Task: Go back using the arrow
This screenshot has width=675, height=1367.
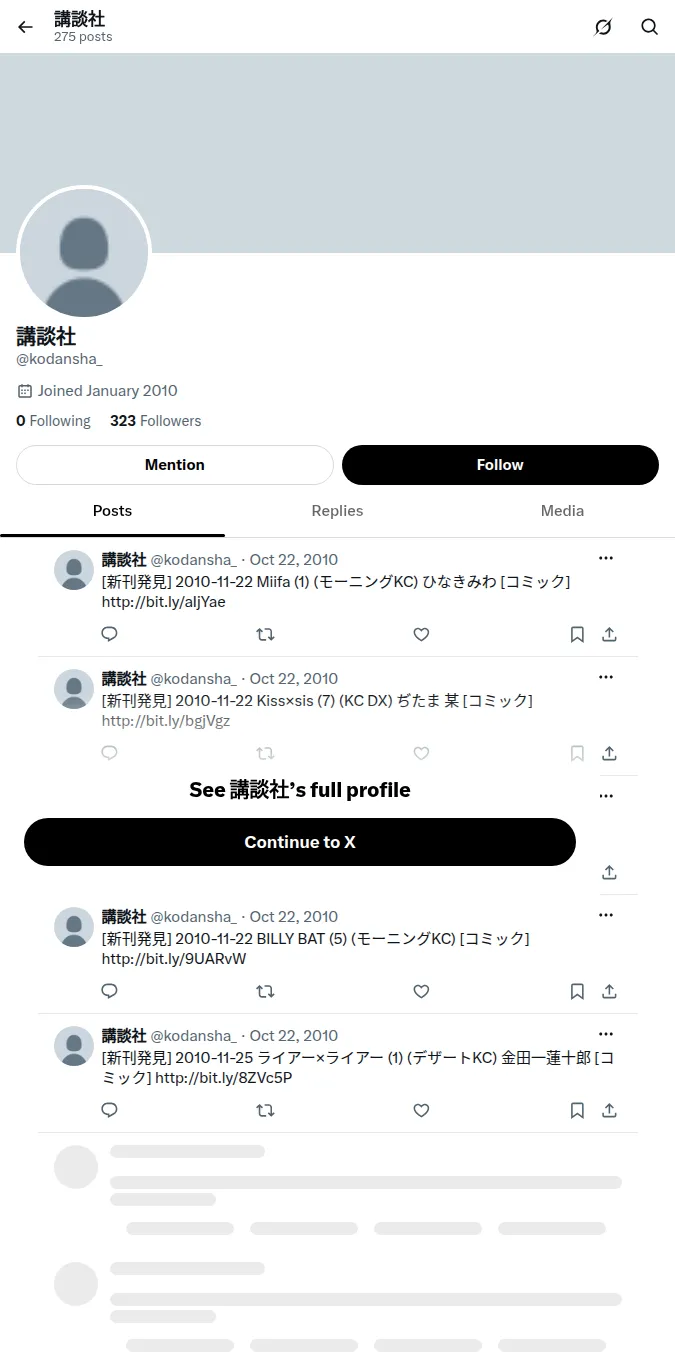Action: pyautogui.click(x=26, y=27)
